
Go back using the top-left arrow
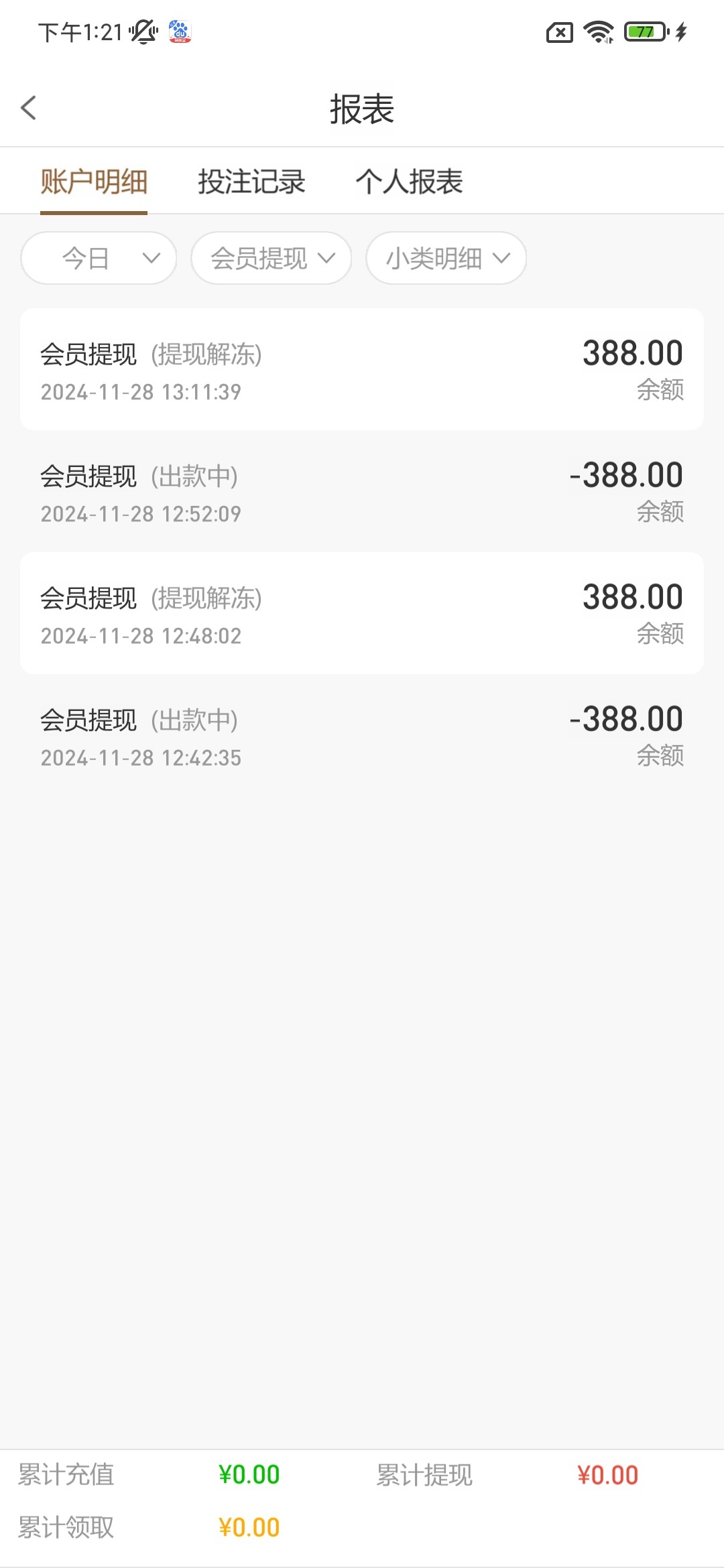[28, 108]
